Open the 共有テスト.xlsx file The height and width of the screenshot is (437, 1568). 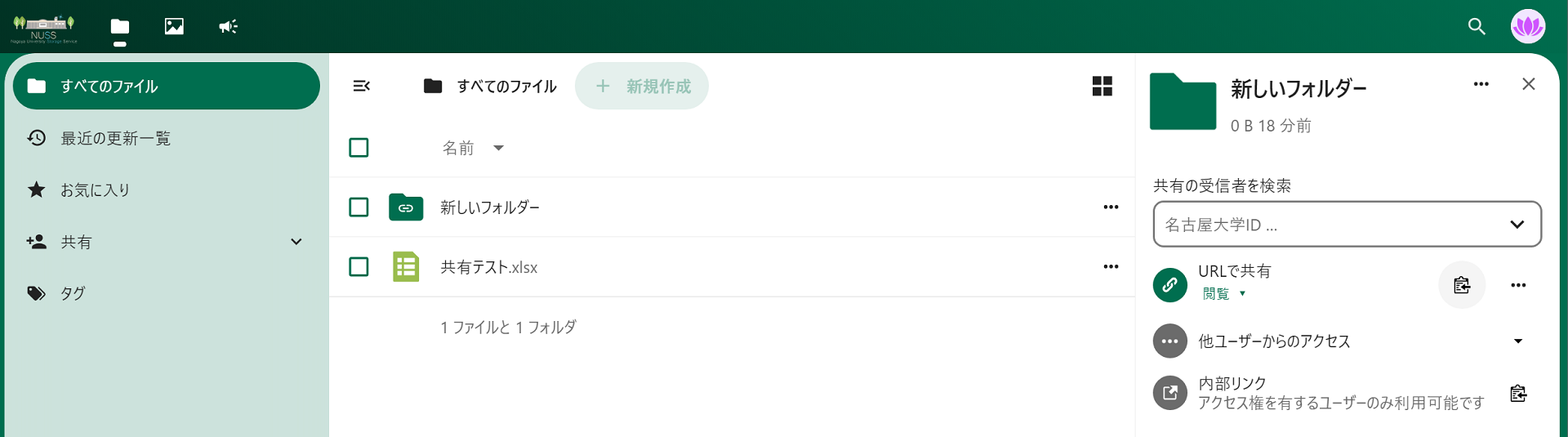pyautogui.click(x=488, y=267)
